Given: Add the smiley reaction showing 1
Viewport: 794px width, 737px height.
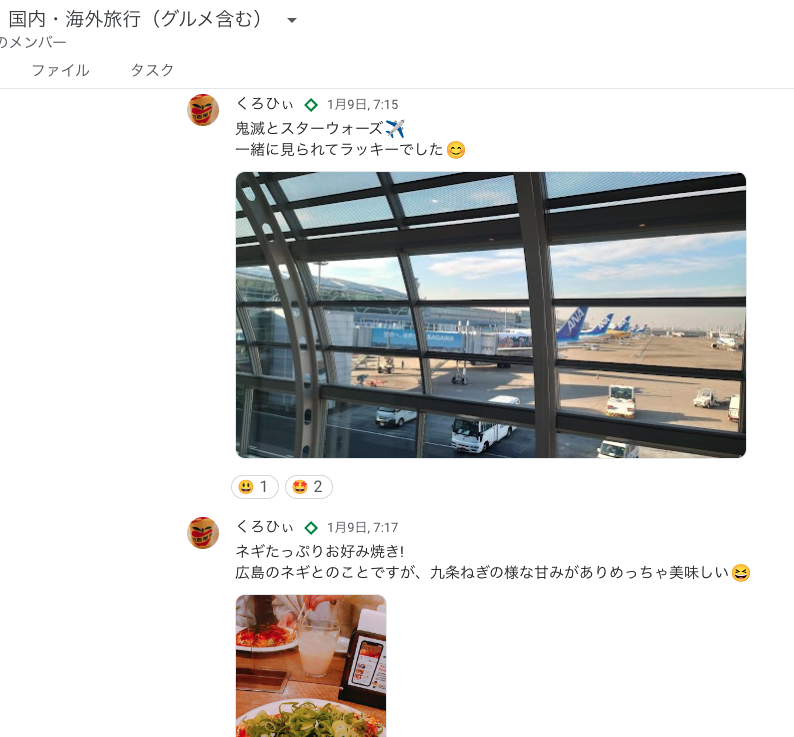Looking at the screenshot, I should coord(254,487).
